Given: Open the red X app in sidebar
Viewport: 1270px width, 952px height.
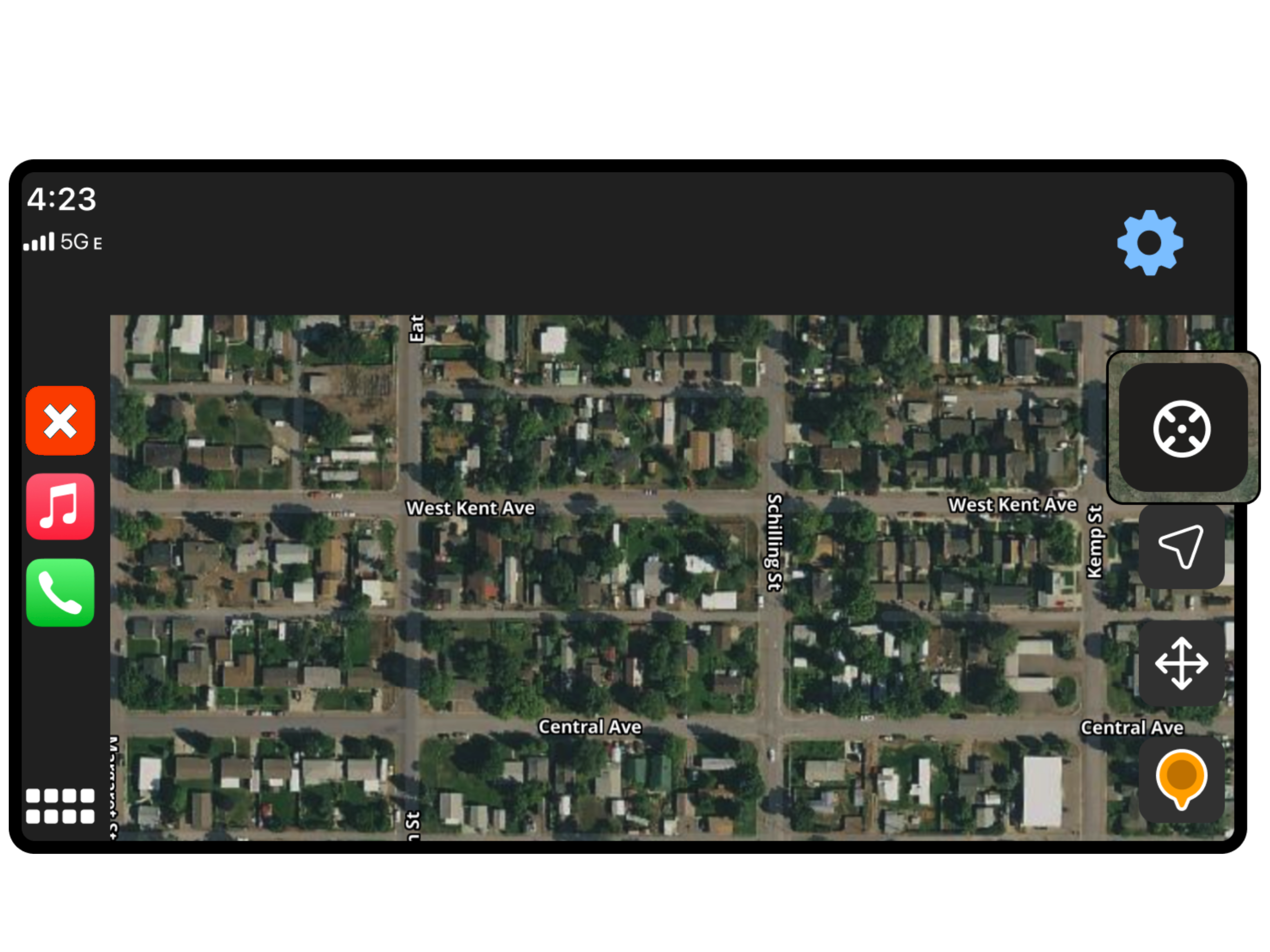Looking at the screenshot, I should (60, 420).
